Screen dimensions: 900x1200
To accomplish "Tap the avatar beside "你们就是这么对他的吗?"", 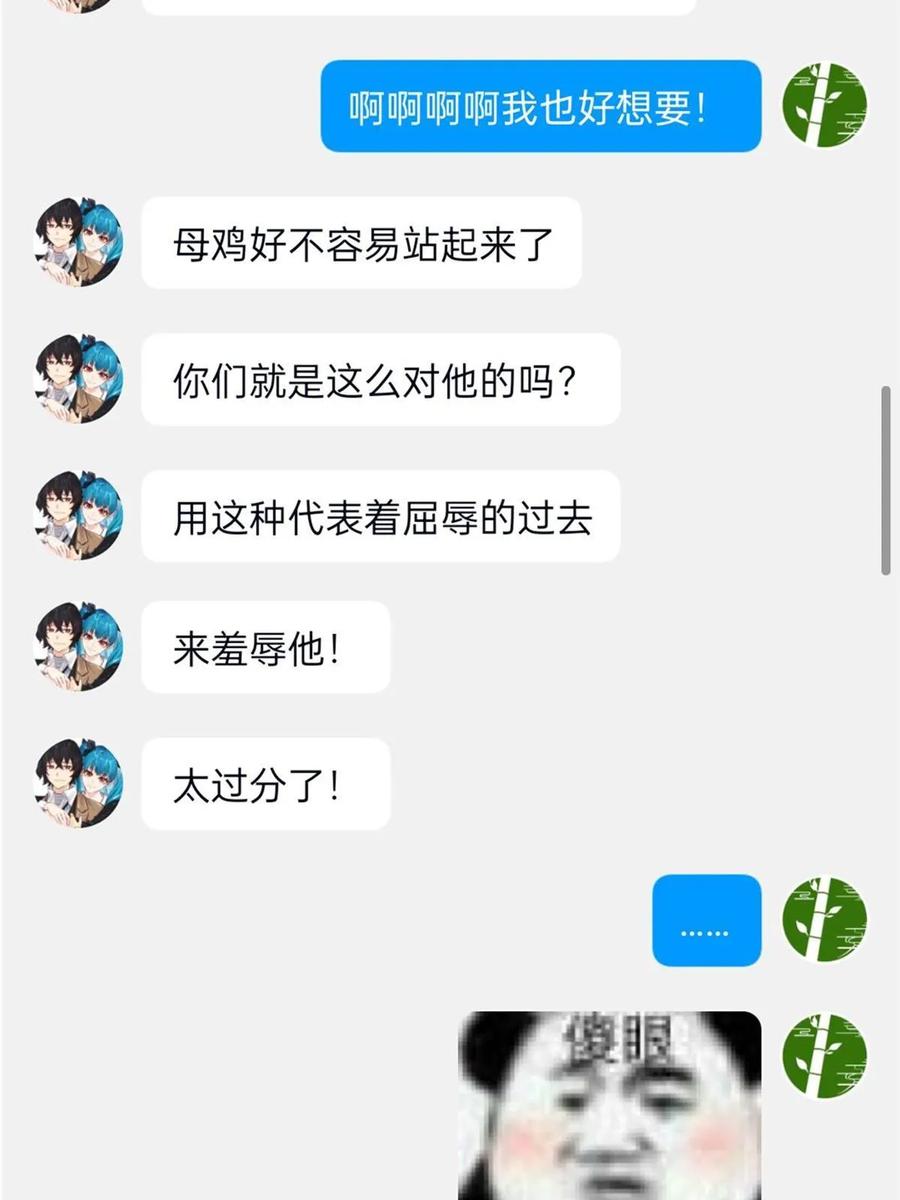I will point(79,379).
